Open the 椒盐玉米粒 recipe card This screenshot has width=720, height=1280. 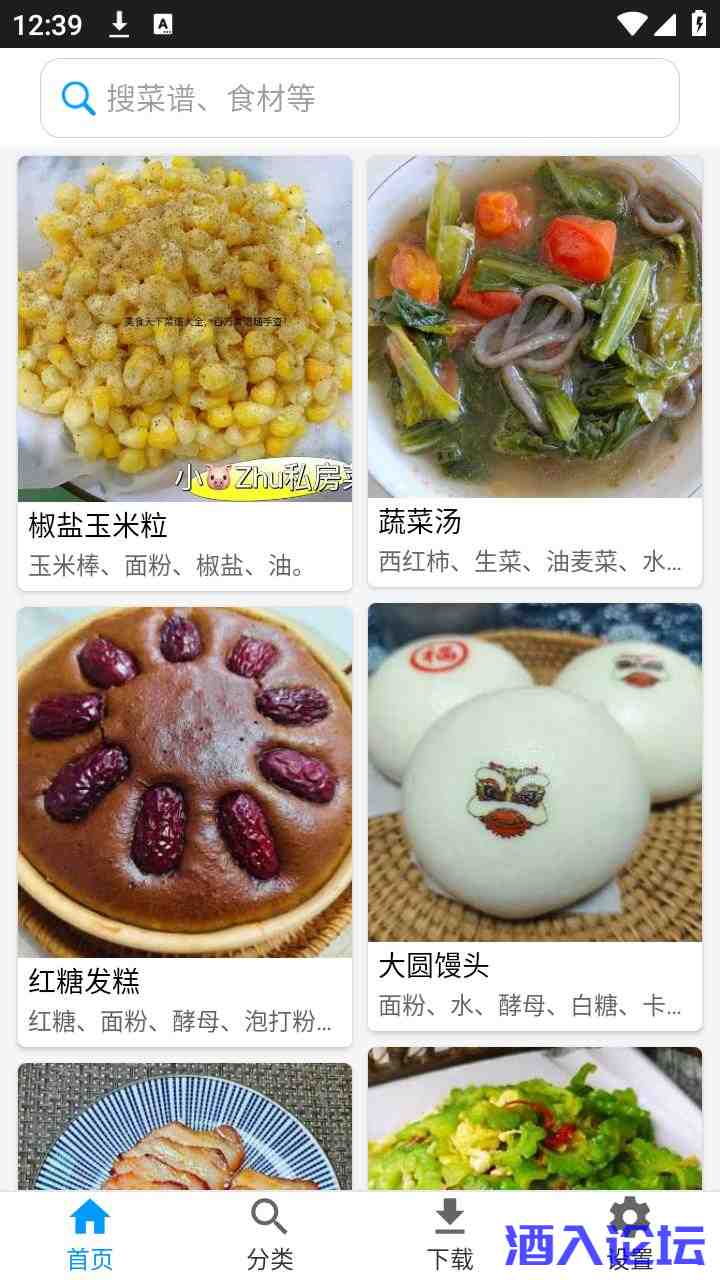(185, 372)
